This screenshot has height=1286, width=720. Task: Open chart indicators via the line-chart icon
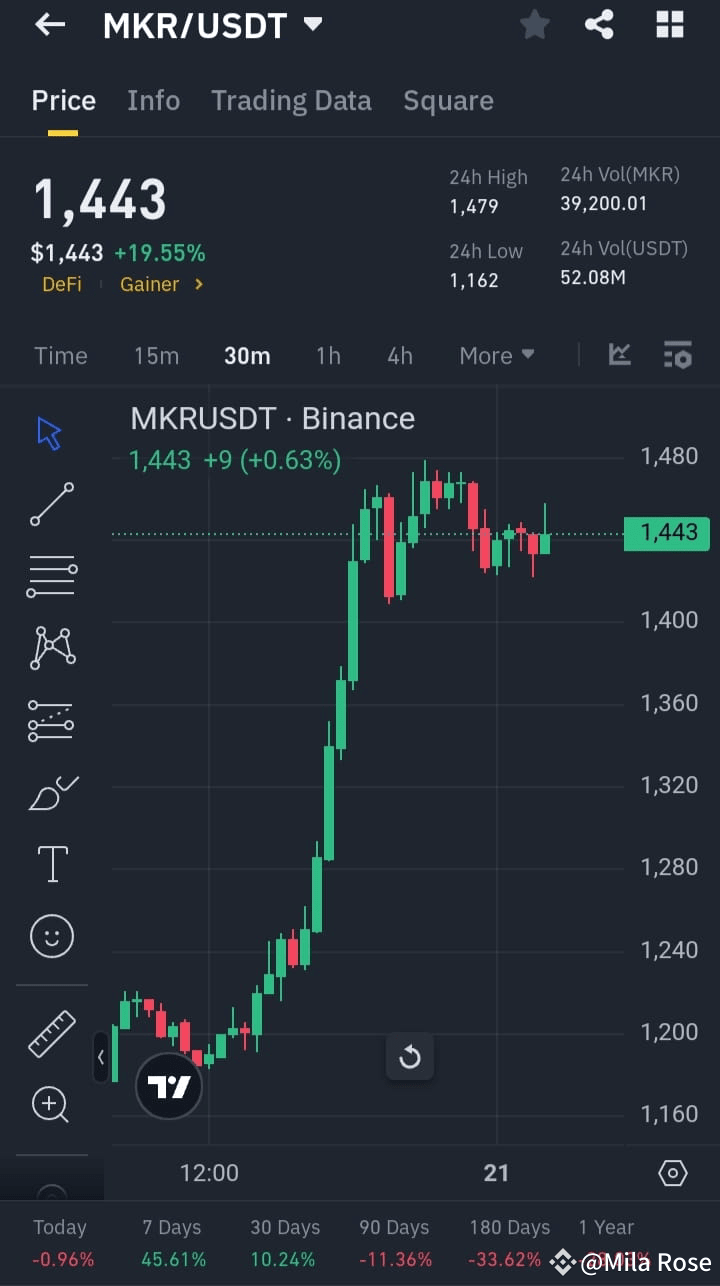pyautogui.click(x=619, y=355)
